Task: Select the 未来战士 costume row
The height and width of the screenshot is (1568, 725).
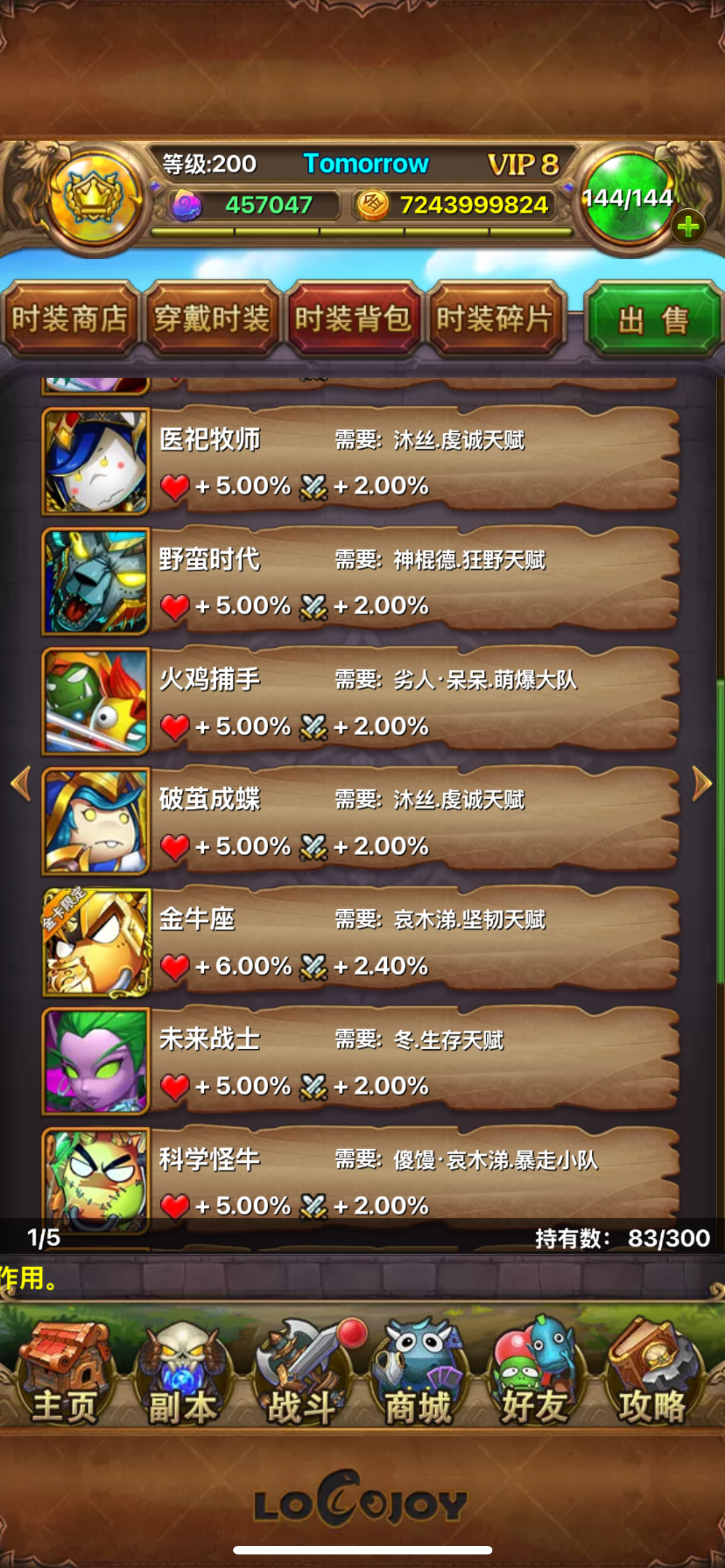Action: pyautogui.click(x=360, y=1061)
